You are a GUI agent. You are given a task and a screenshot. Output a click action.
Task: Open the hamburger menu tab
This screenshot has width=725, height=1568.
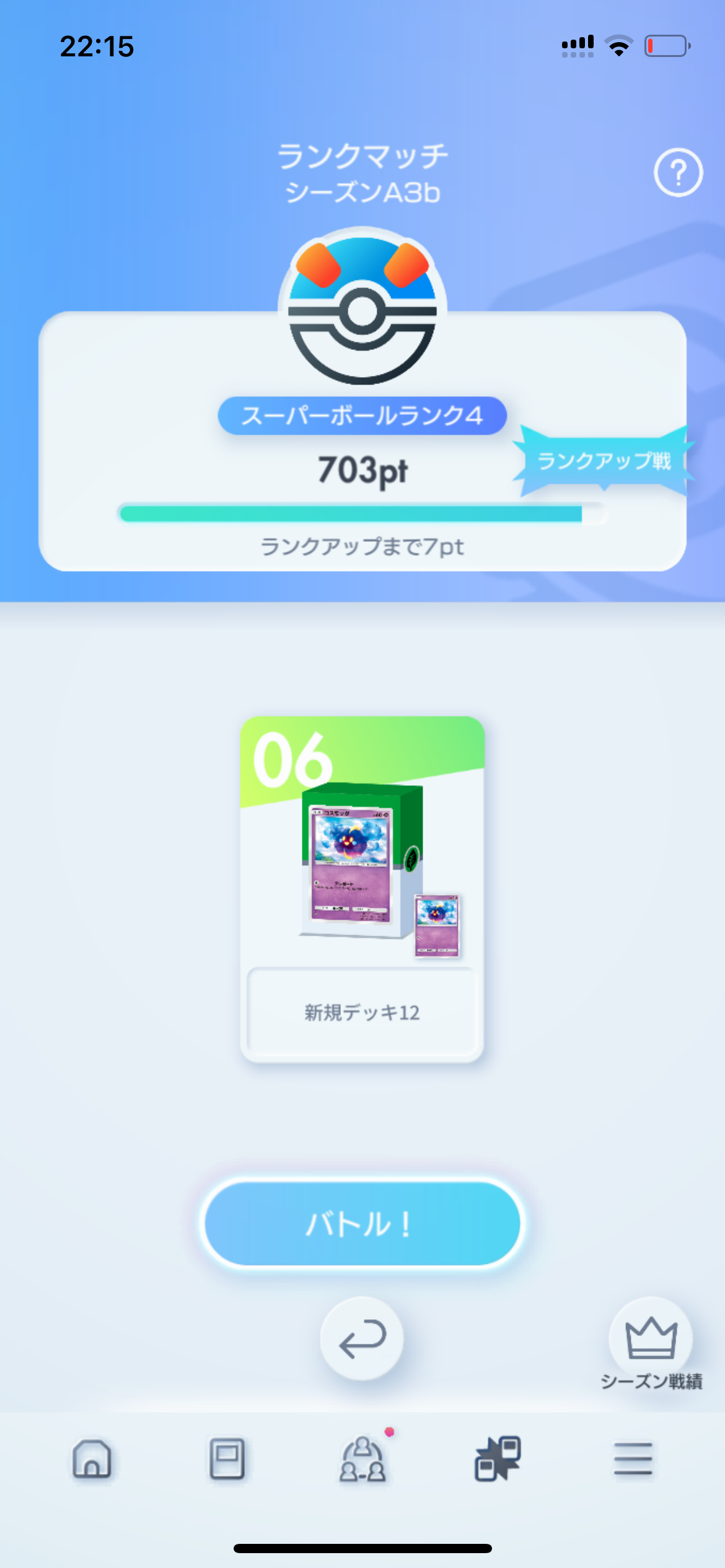tap(633, 1458)
